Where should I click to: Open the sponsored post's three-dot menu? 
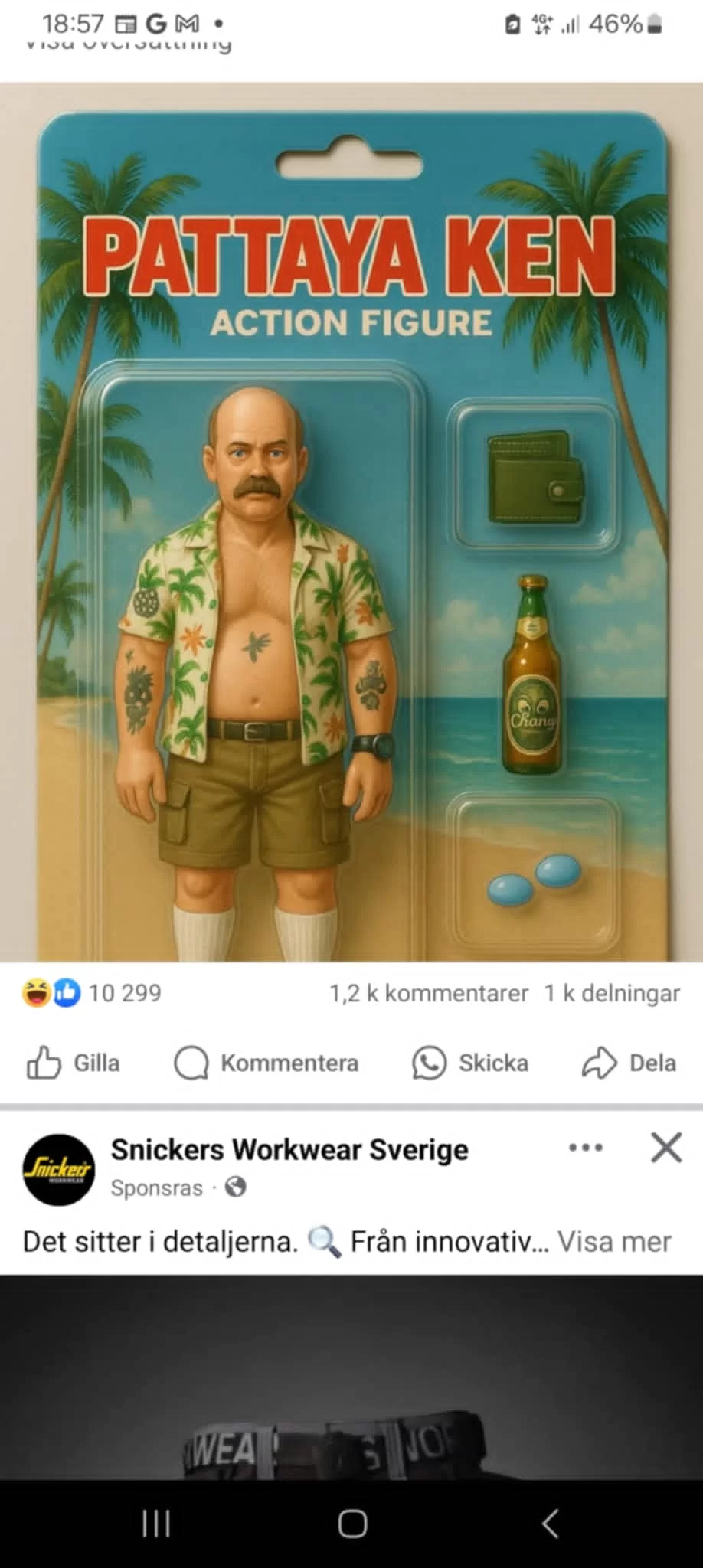point(586,1148)
